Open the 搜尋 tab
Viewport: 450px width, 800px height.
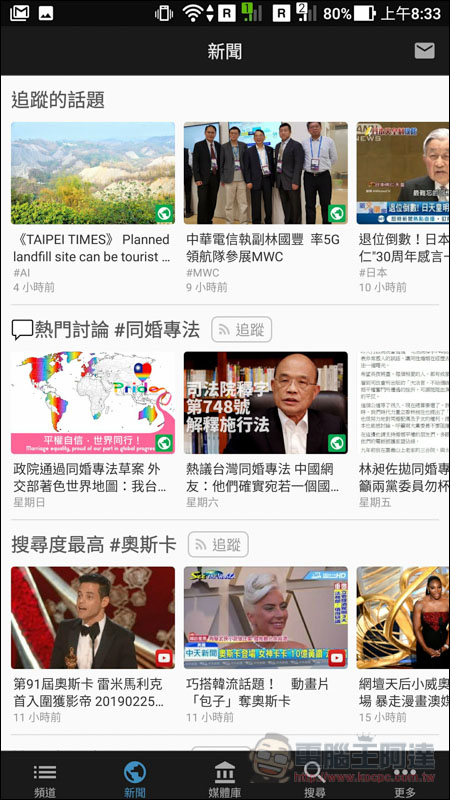point(315,780)
